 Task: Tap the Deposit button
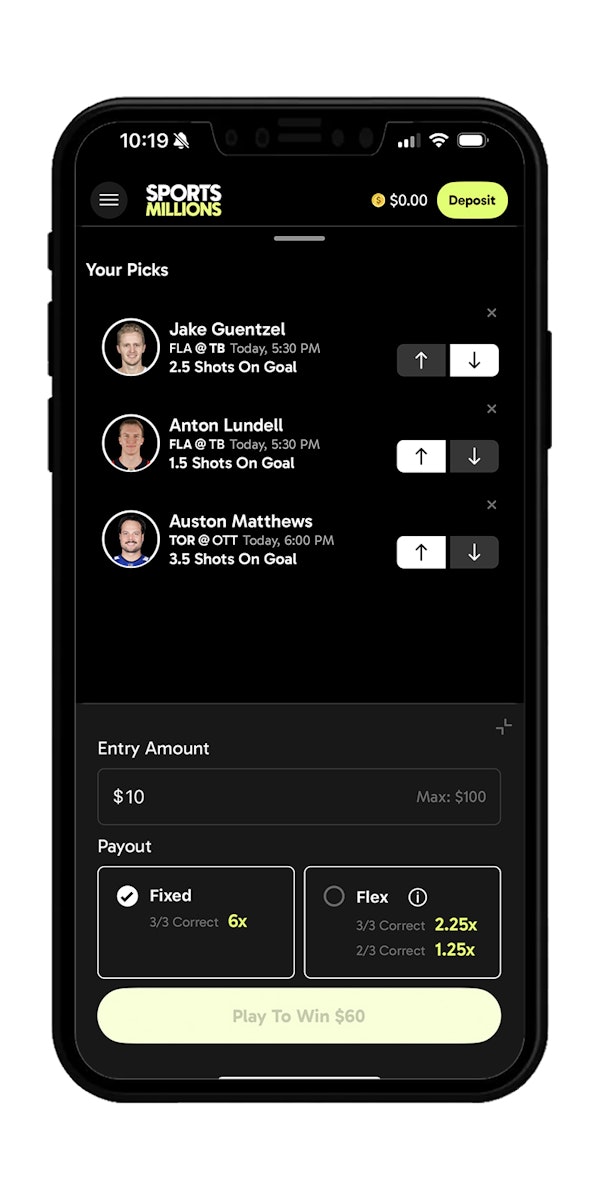(472, 200)
